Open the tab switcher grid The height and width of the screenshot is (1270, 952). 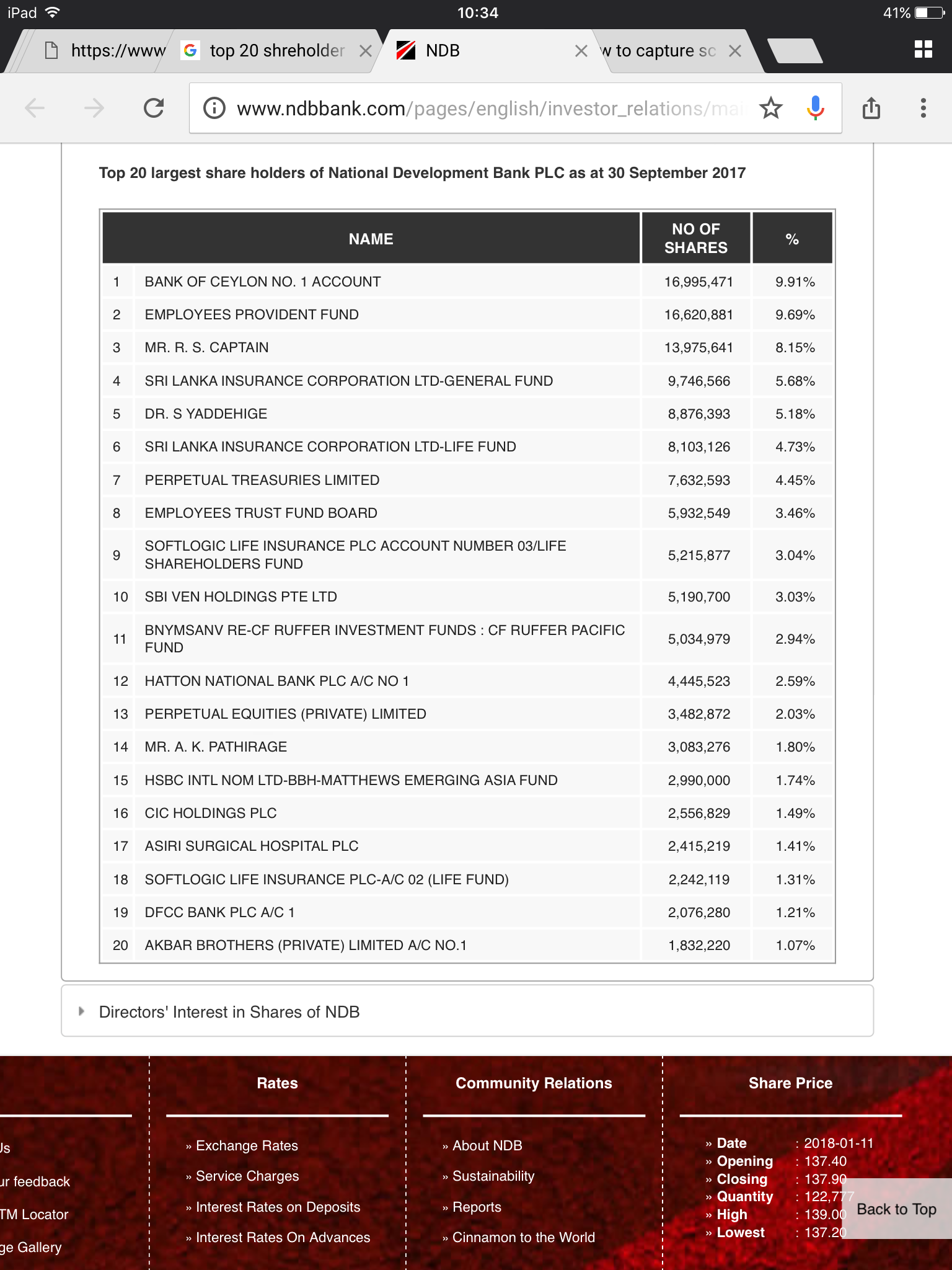923,50
